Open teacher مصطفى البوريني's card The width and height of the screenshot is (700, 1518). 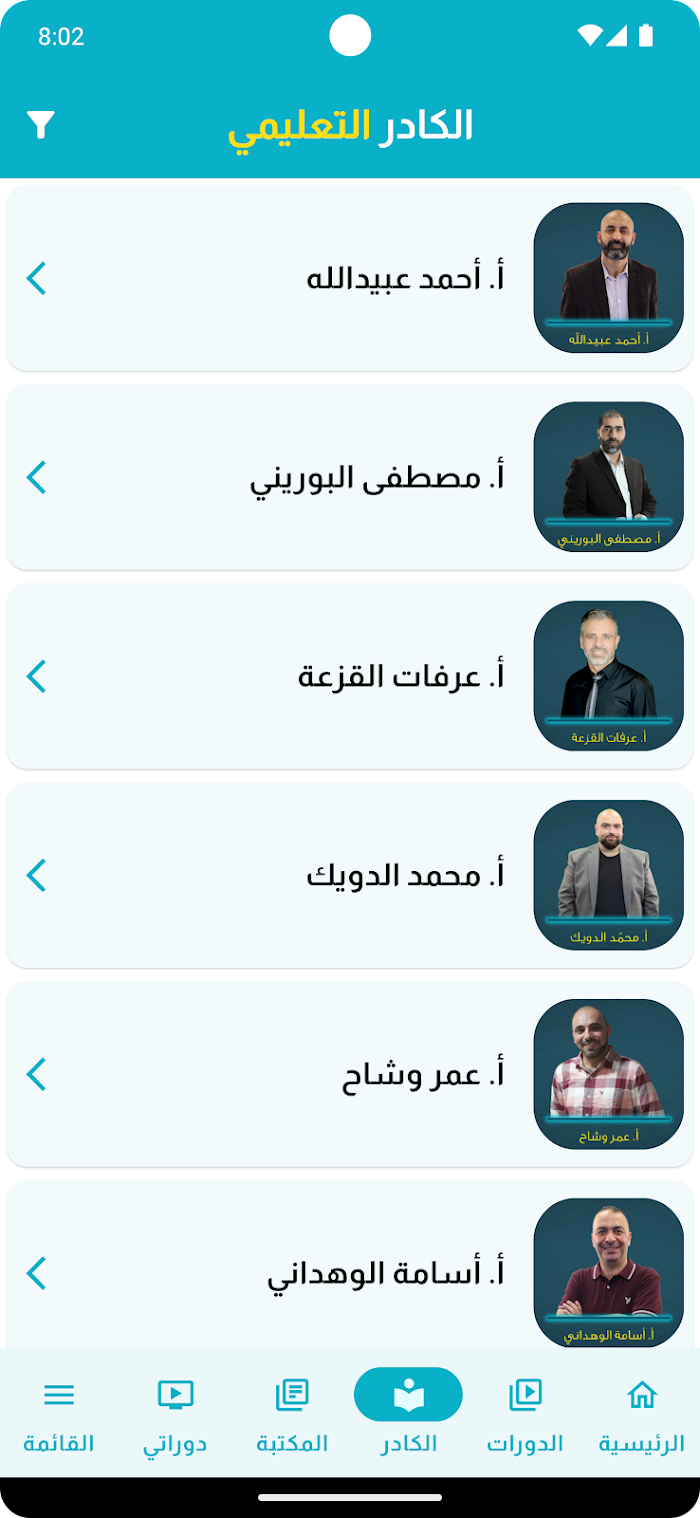[x=350, y=477]
